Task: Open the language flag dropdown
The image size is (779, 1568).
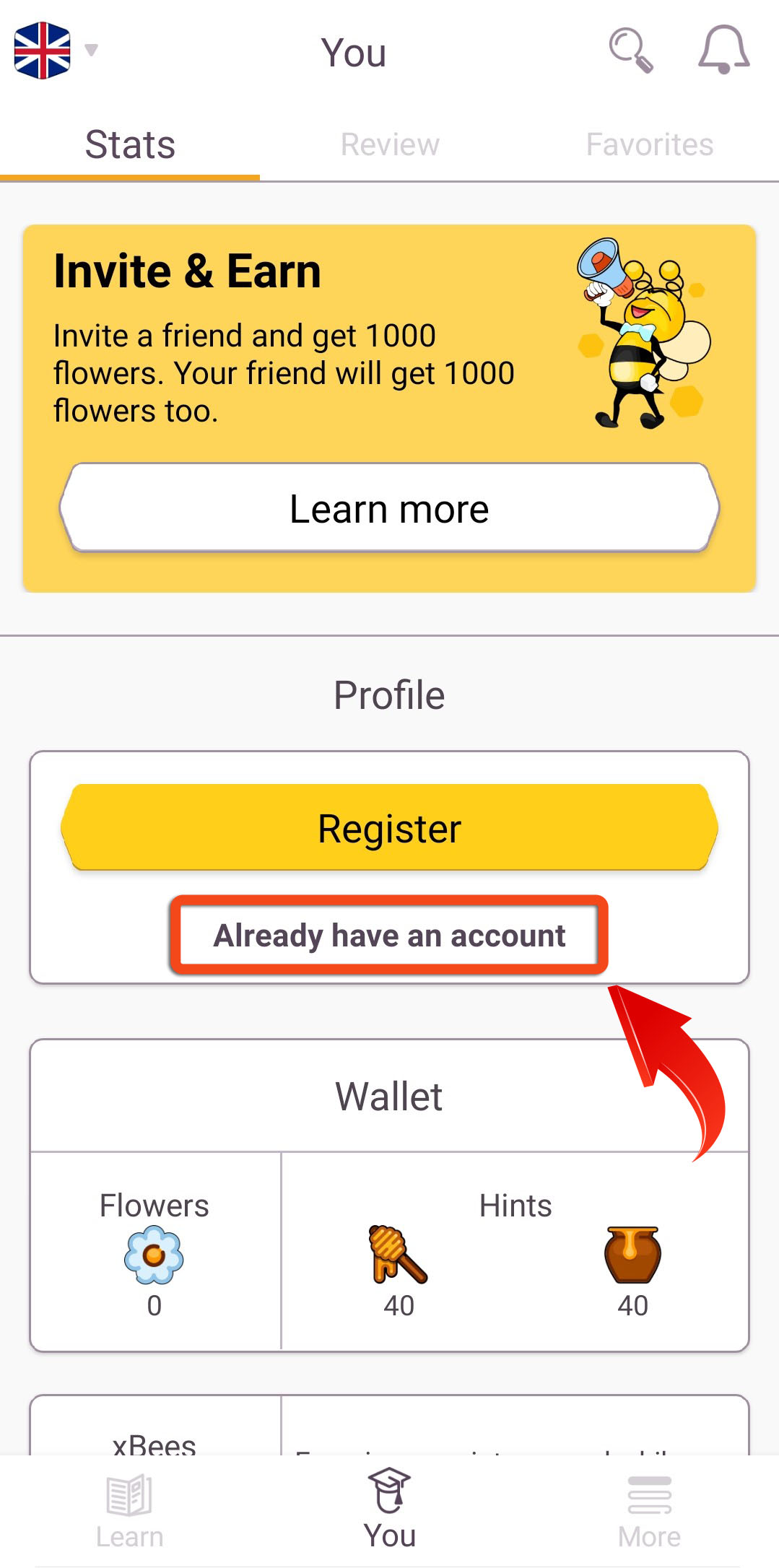Action: tap(56, 51)
